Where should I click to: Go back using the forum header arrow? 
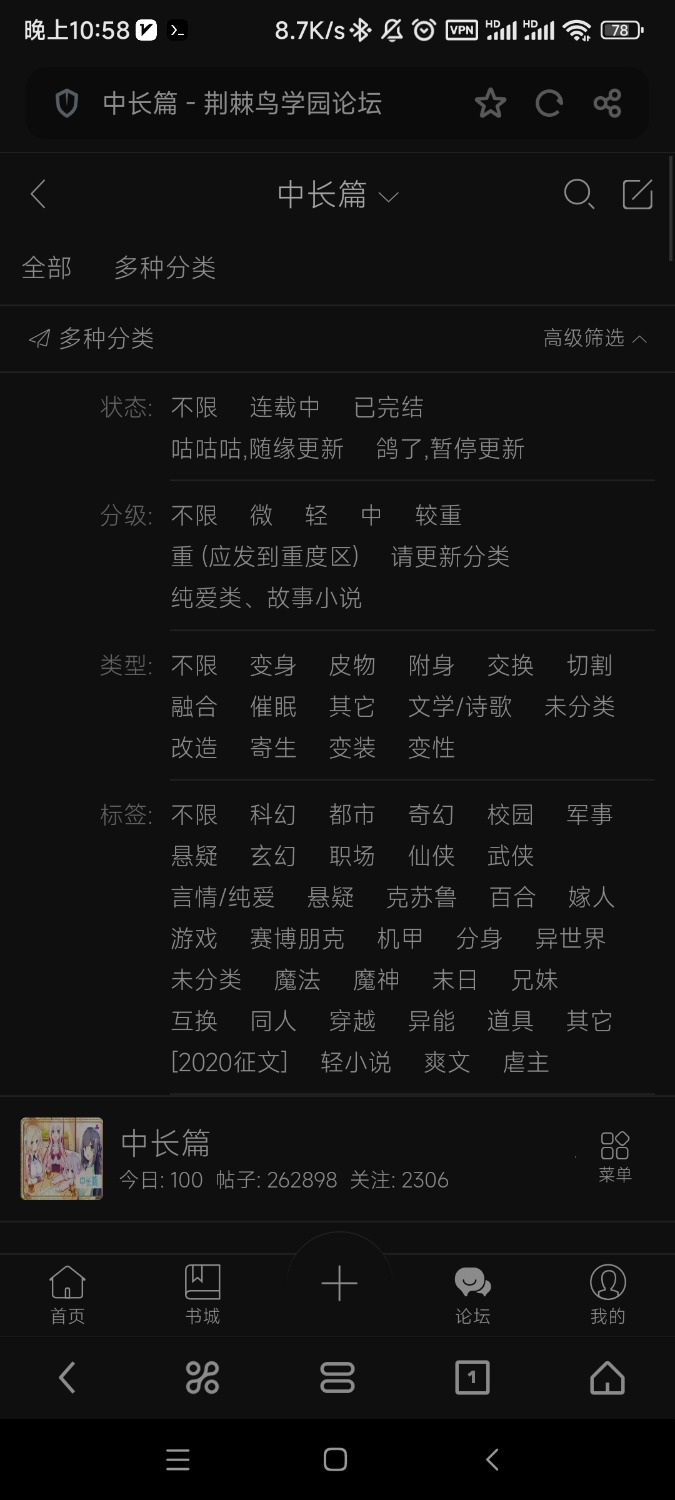(38, 194)
